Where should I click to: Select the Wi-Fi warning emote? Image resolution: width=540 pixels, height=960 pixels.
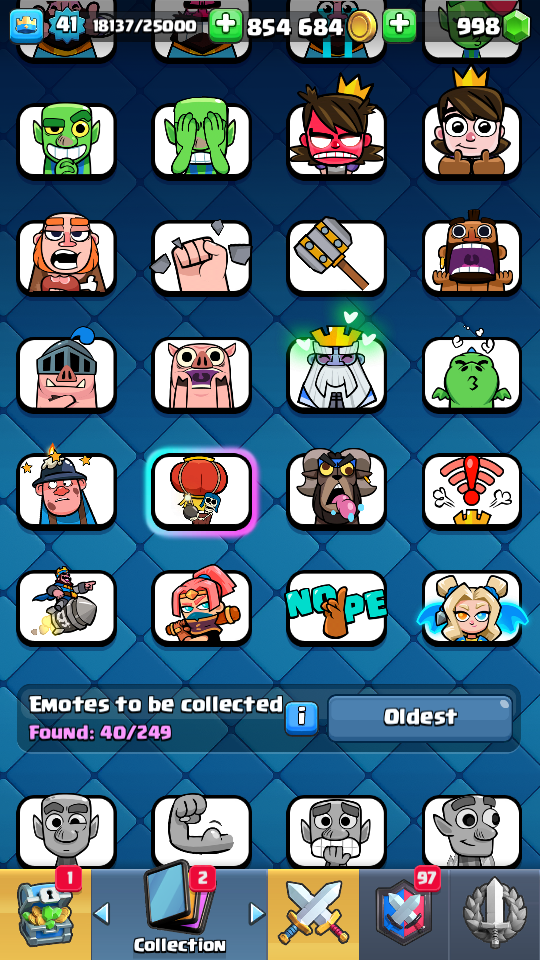[x=472, y=492]
